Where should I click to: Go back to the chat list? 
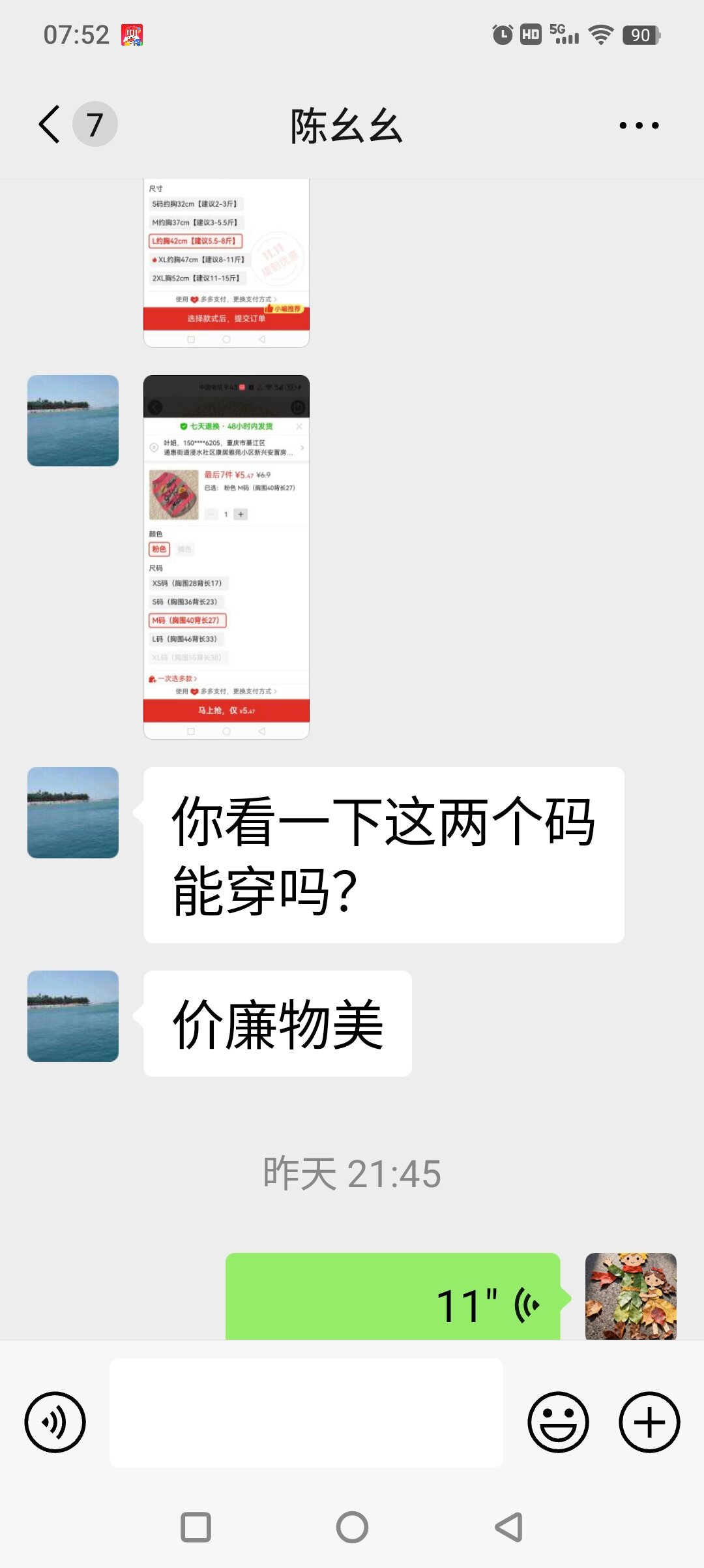pos(50,124)
